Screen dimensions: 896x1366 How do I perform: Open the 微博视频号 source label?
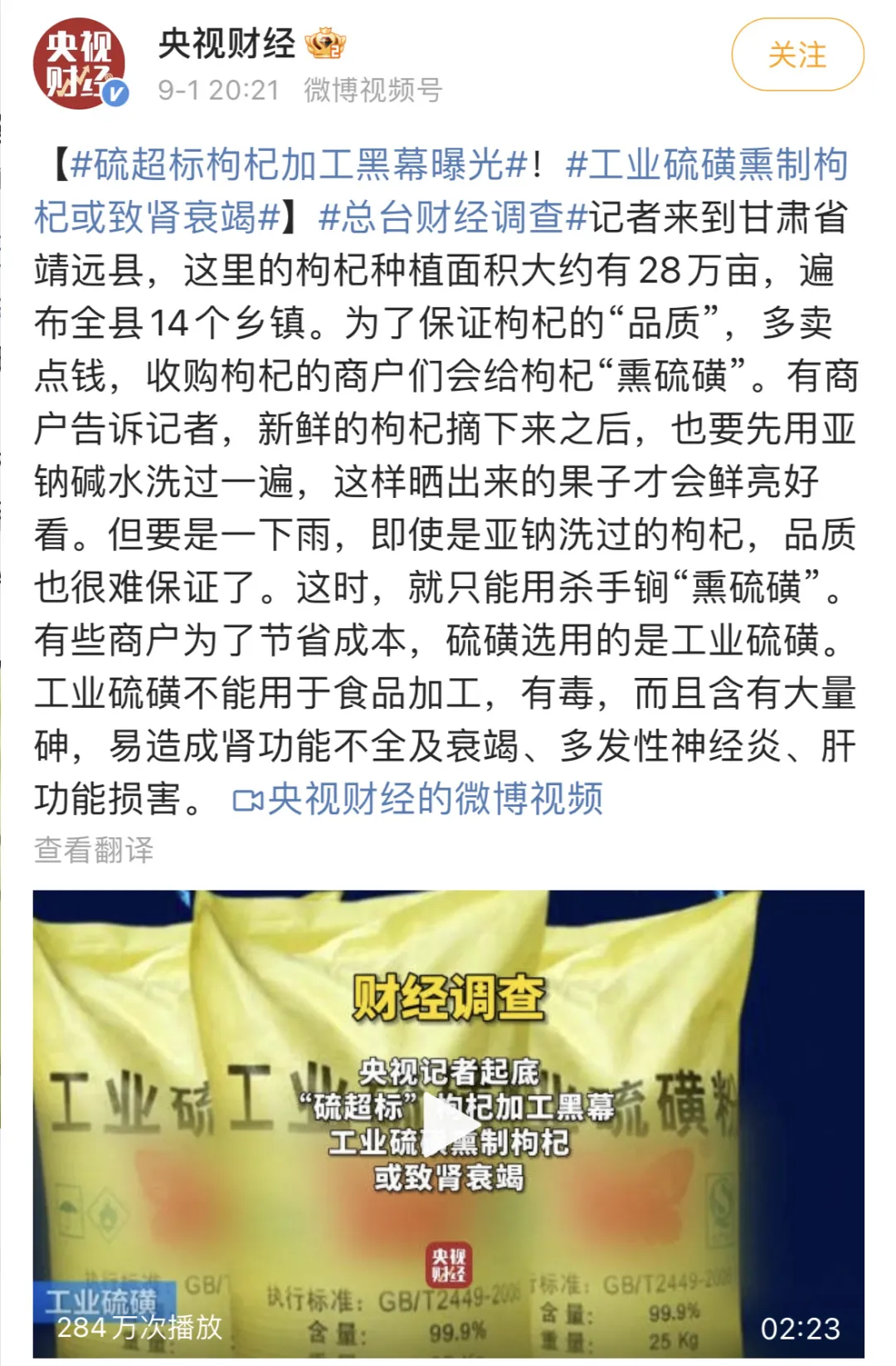pyautogui.click(x=373, y=90)
